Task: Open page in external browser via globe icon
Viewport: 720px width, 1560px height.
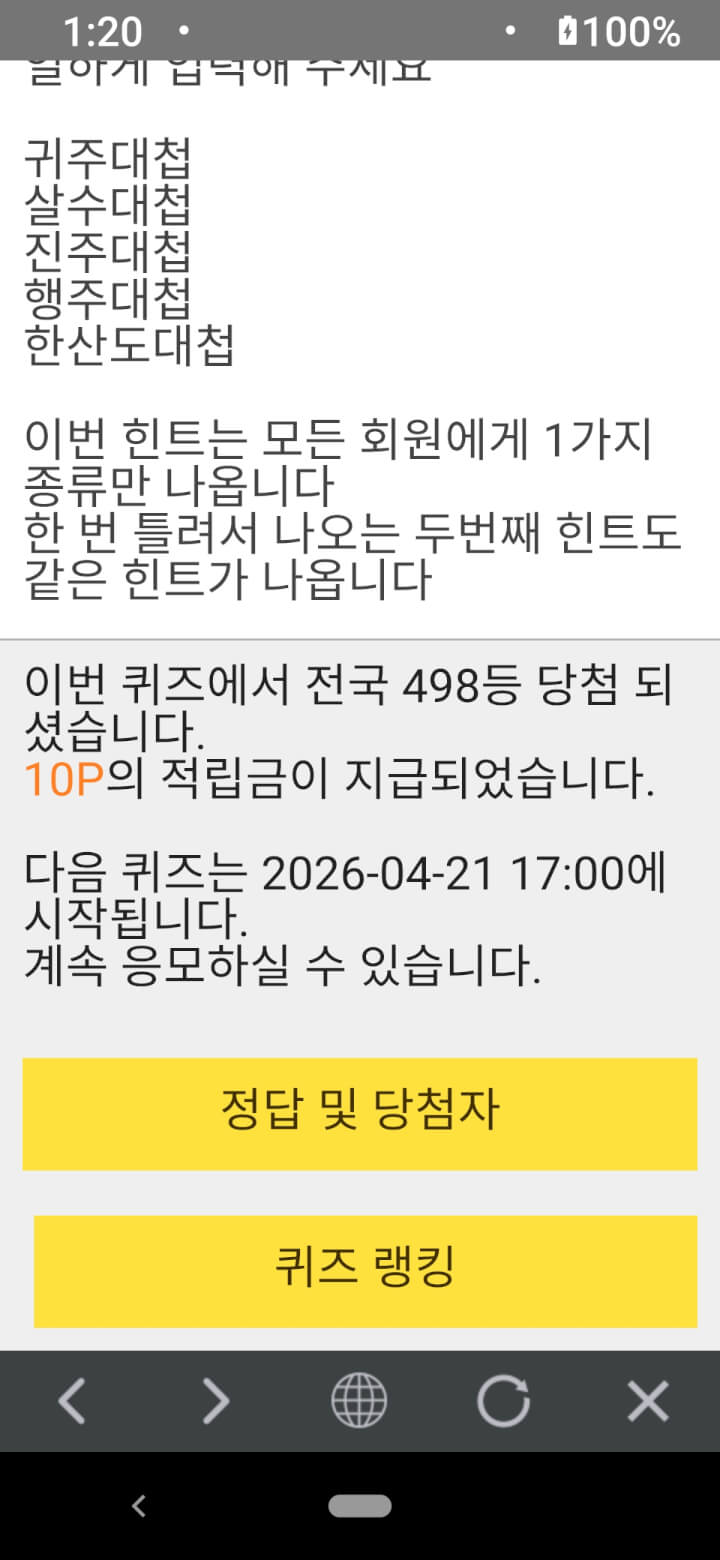Action: pos(359,1401)
